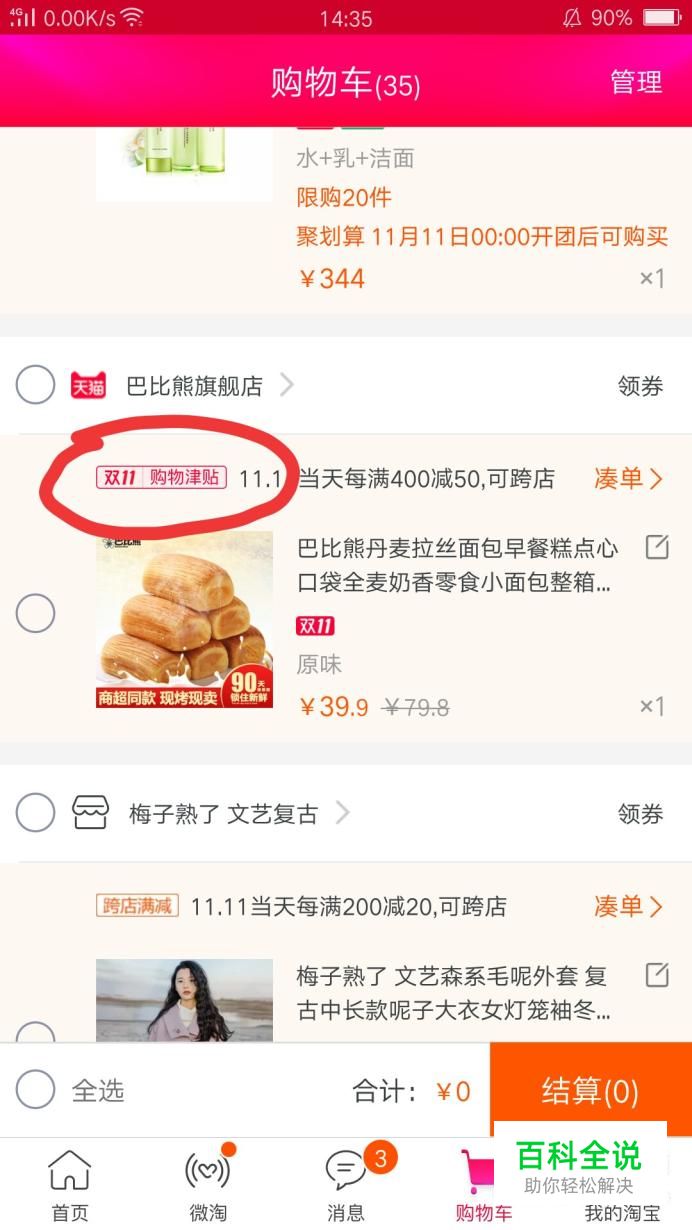
Task: Get the coupon for 梅子熟了 文艺复古
Action: [x=640, y=814]
